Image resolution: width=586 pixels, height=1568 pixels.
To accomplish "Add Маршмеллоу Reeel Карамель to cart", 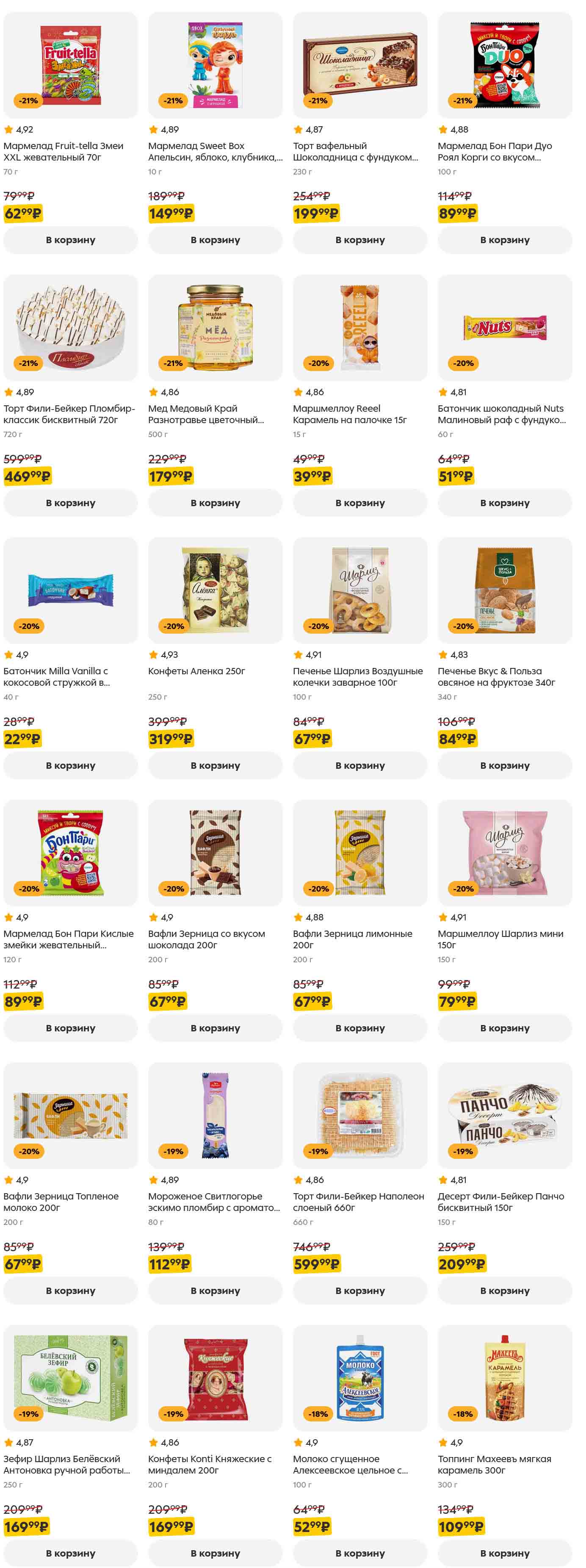I will (359, 503).
